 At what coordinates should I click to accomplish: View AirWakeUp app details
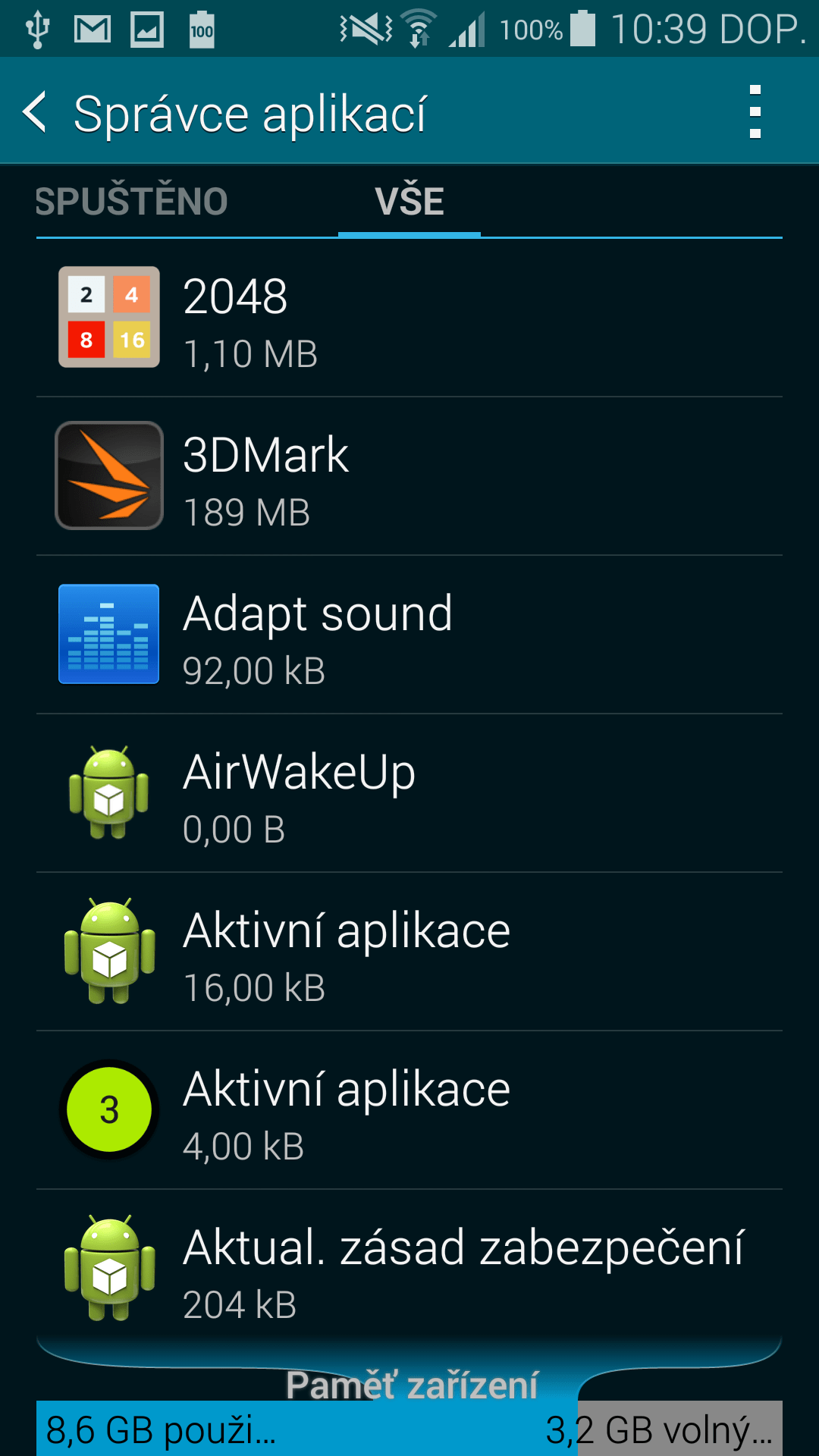409,793
